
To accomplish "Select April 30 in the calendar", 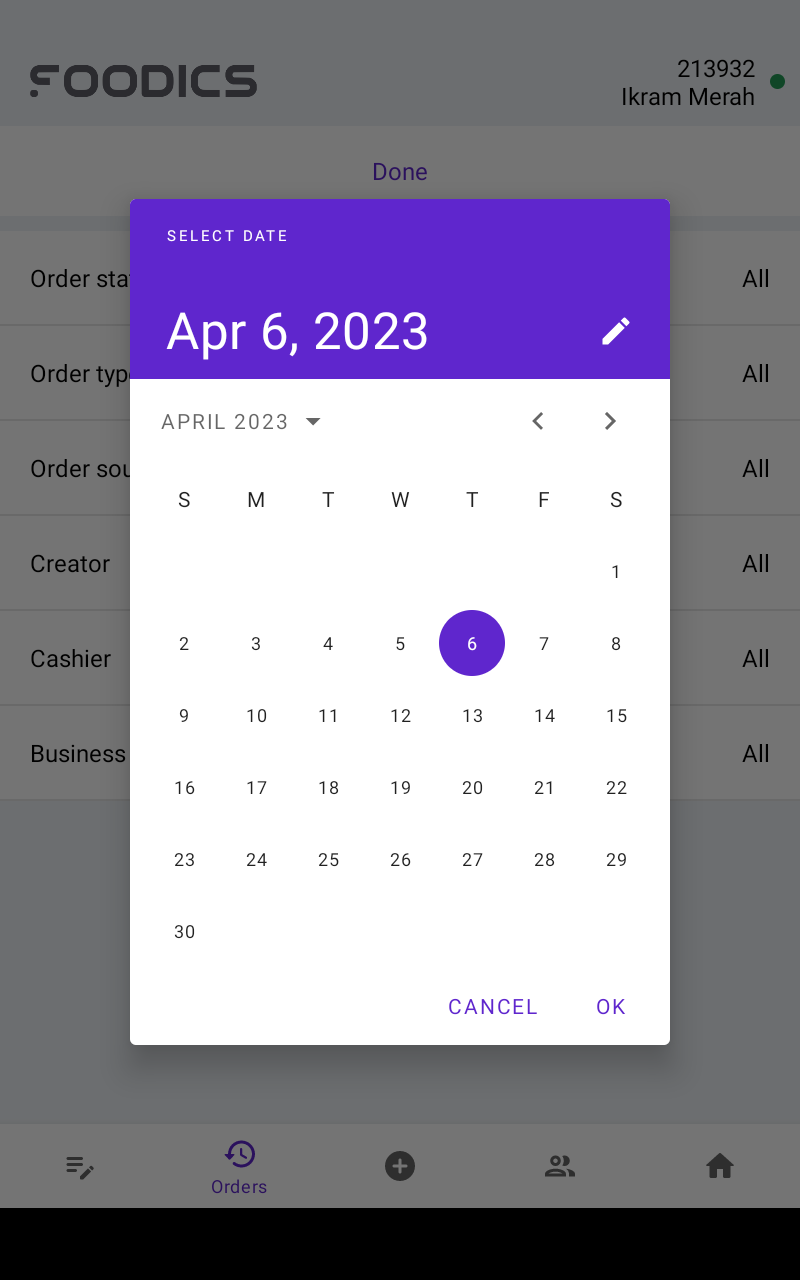I will (184, 932).
